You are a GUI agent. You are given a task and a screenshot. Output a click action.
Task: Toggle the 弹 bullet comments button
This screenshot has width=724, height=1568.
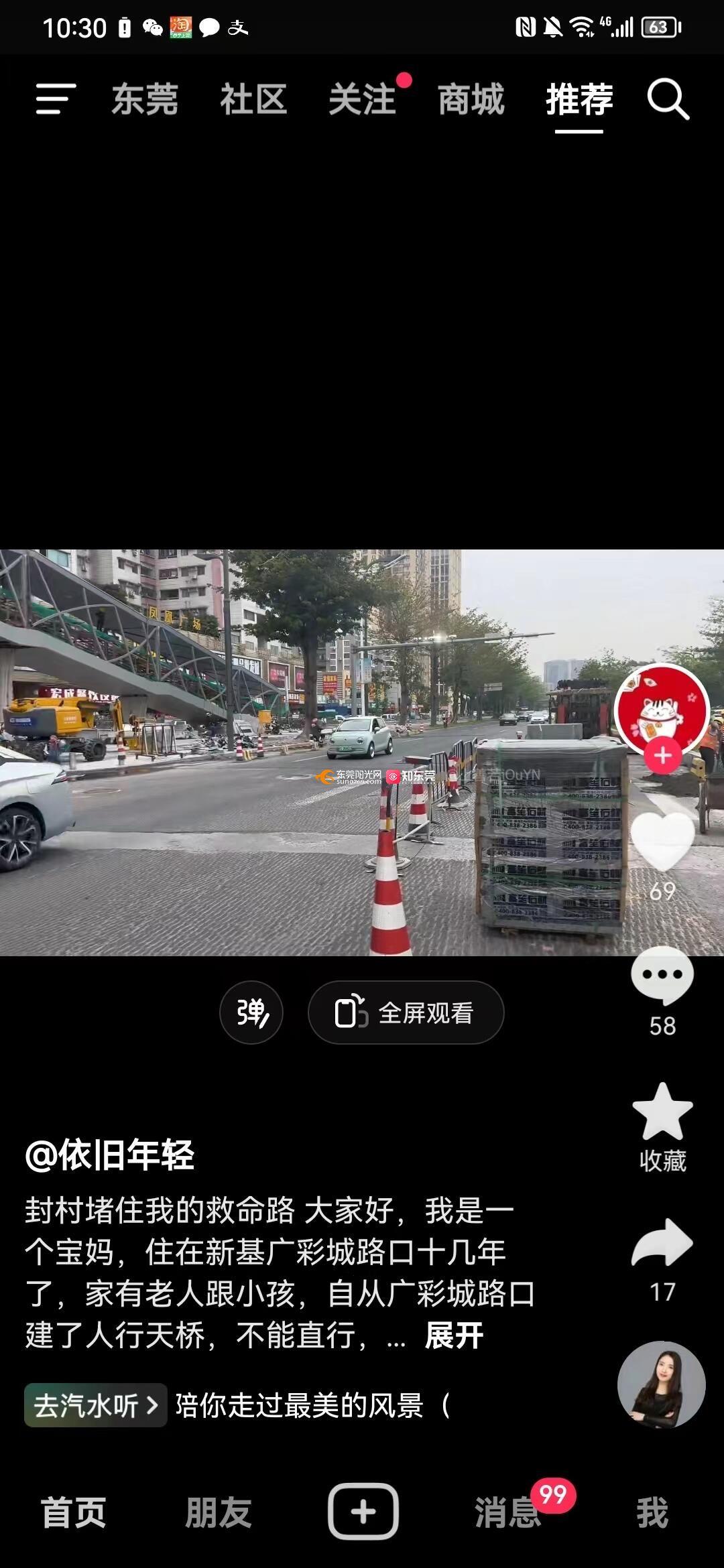251,1012
